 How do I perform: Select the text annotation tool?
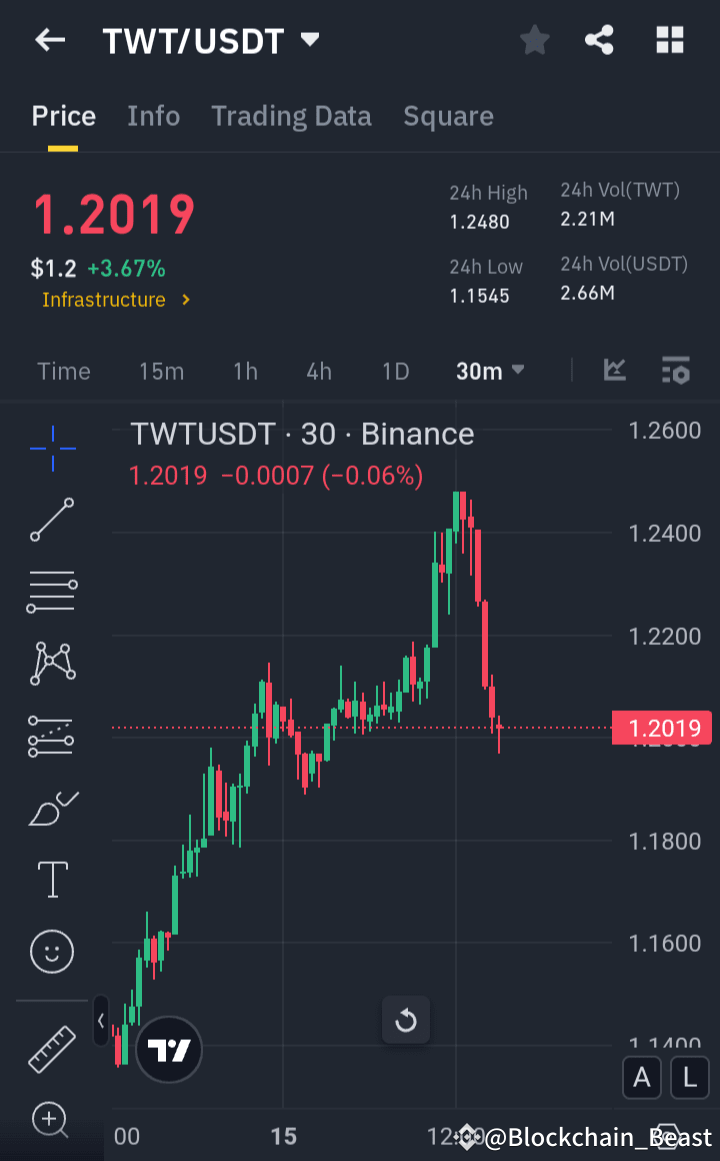tap(50, 879)
